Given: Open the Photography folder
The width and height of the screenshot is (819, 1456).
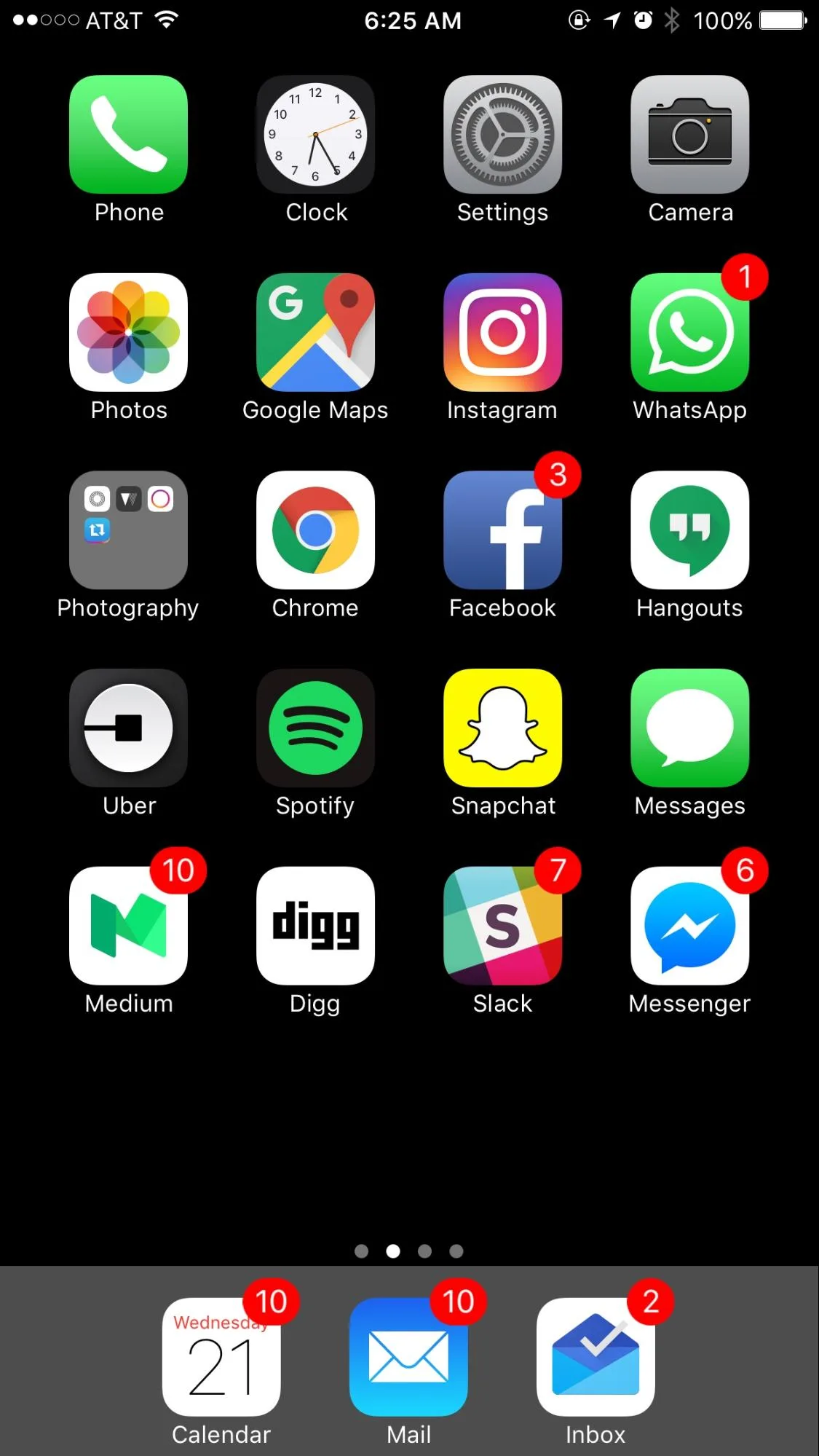Looking at the screenshot, I should pyautogui.click(x=128, y=530).
